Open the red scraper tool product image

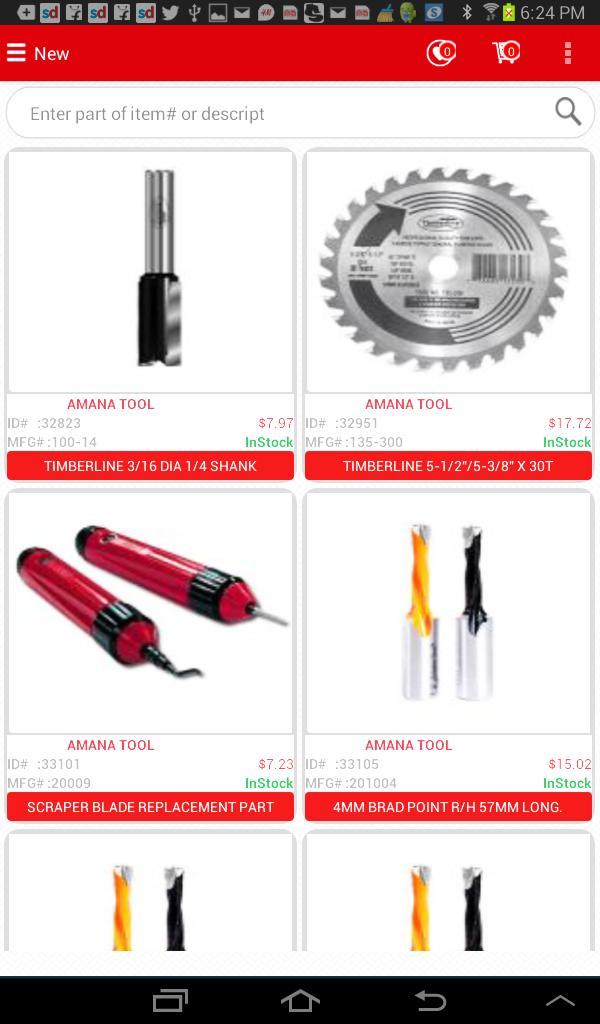(151, 612)
